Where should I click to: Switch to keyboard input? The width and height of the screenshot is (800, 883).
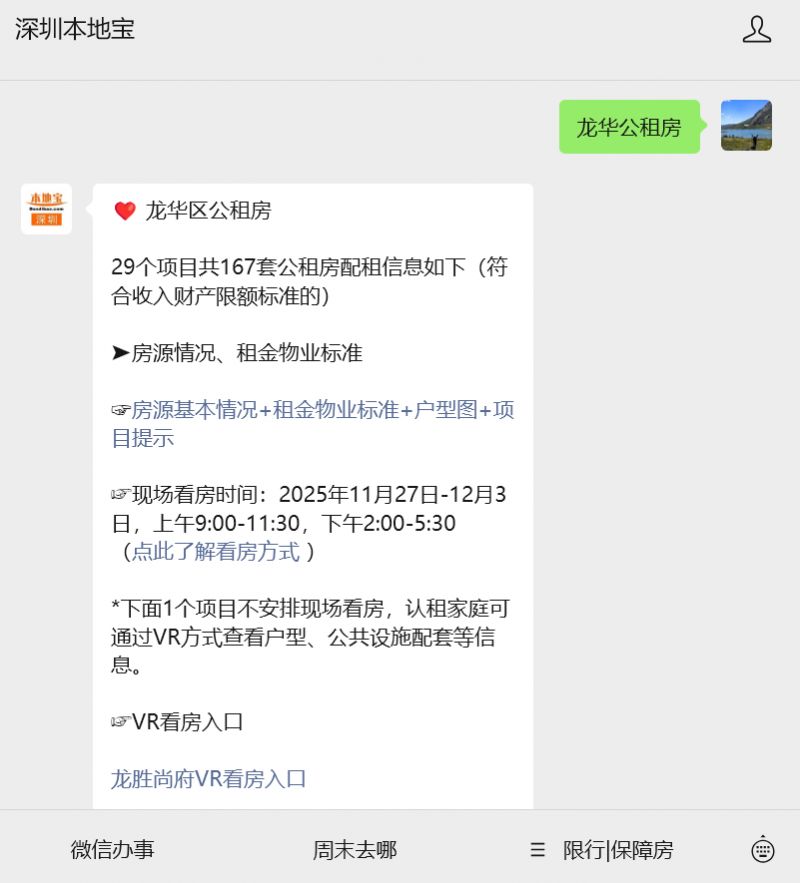tap(763, 850)
